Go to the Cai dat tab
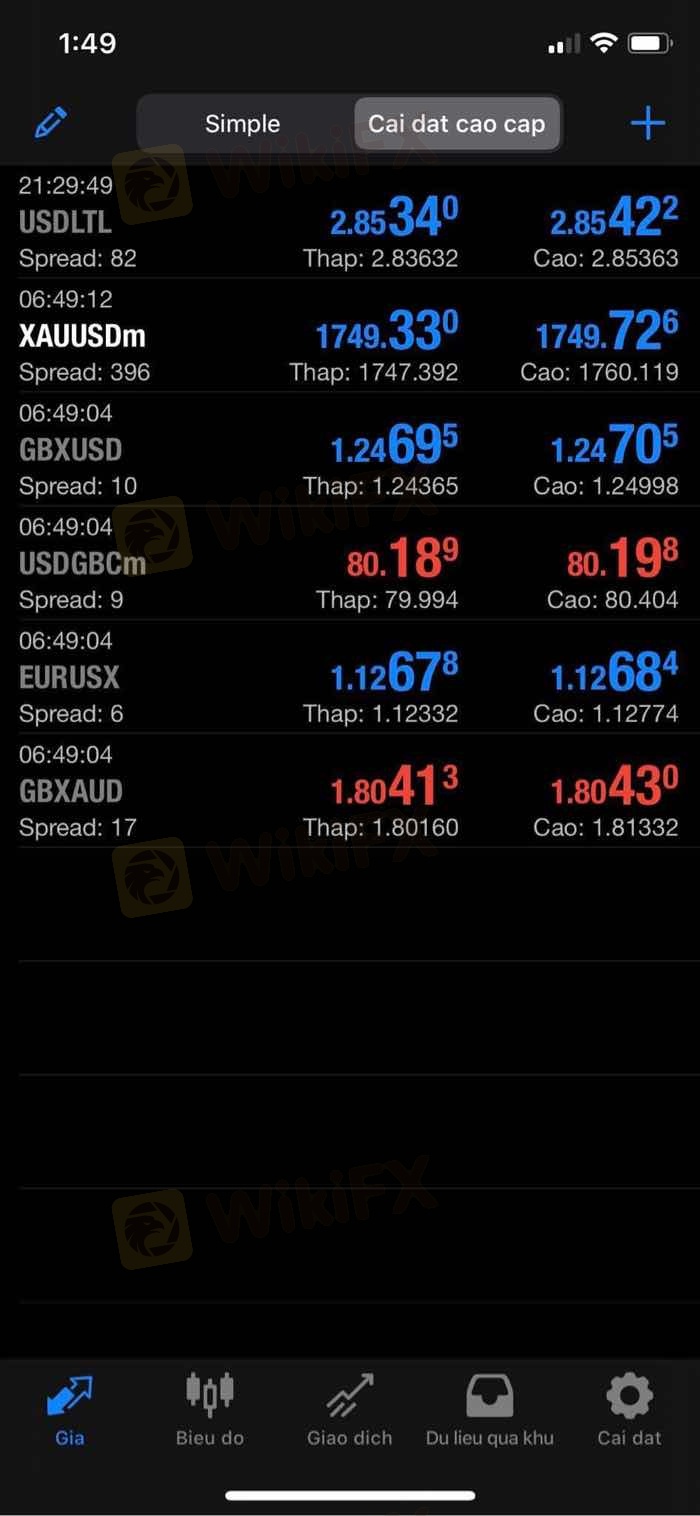This screenshot has height=1516, width=700. click(x=630, y=1410)
